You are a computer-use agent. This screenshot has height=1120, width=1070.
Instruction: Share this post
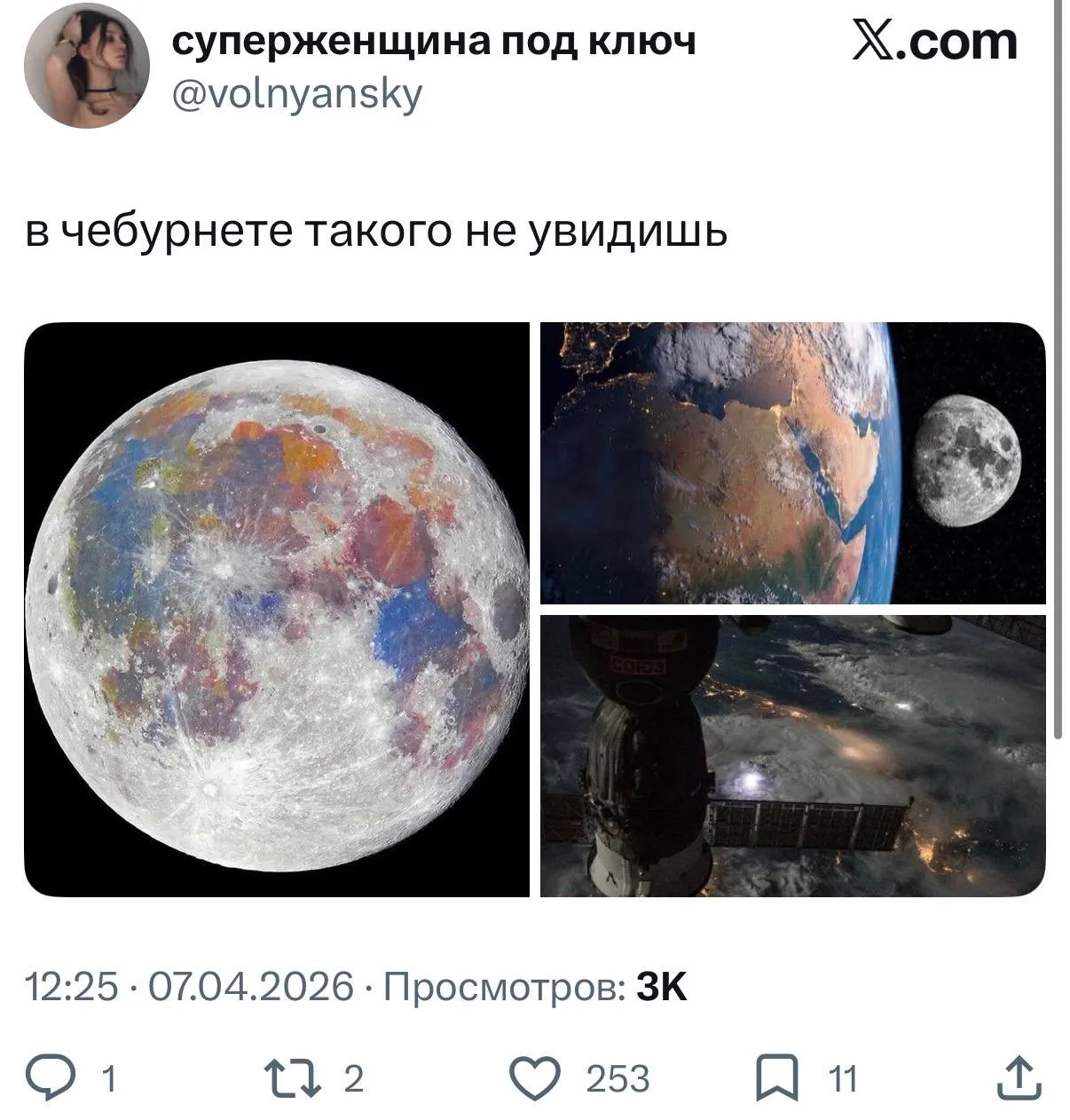click(1018, 1078)
